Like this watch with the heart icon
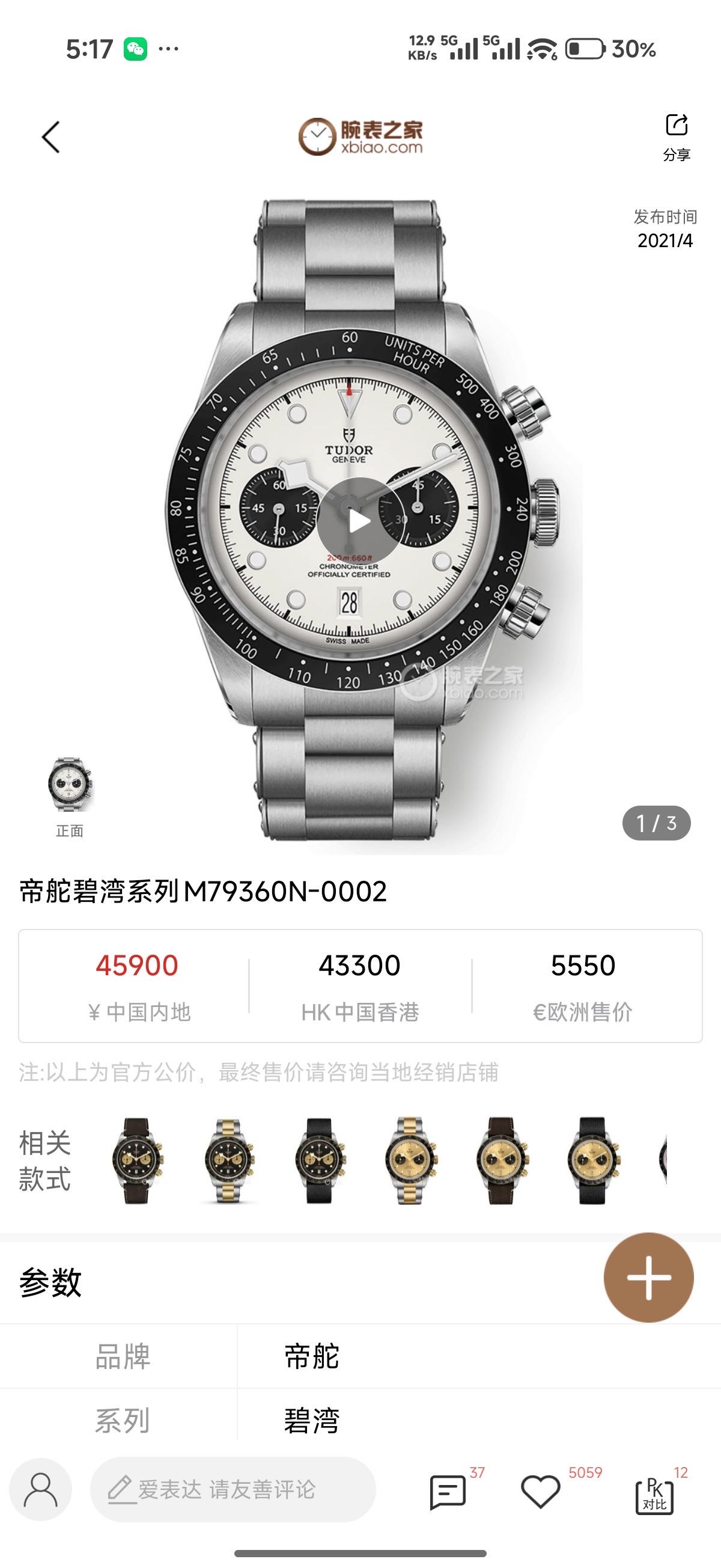 tap(540, 1490)
